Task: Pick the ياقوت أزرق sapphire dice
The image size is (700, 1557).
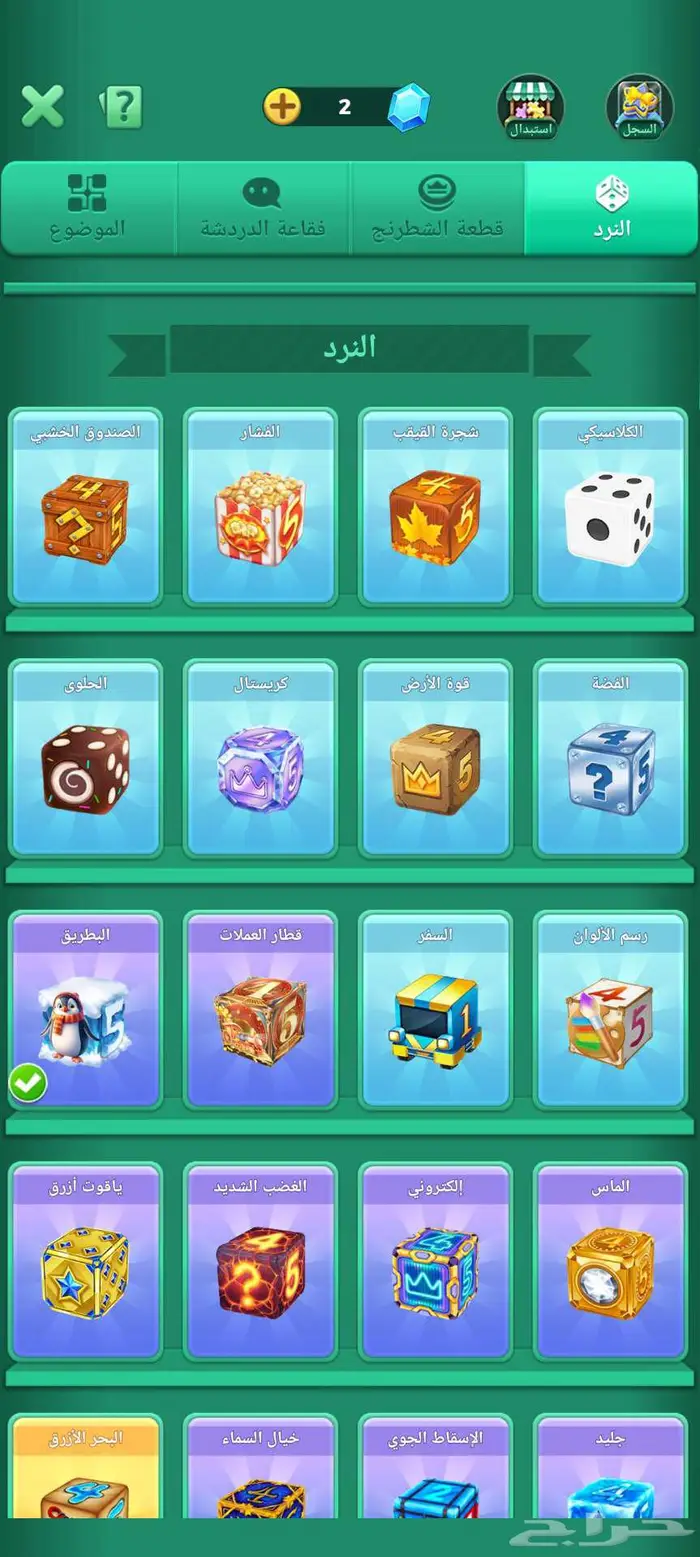Action: click(85, 1260)
